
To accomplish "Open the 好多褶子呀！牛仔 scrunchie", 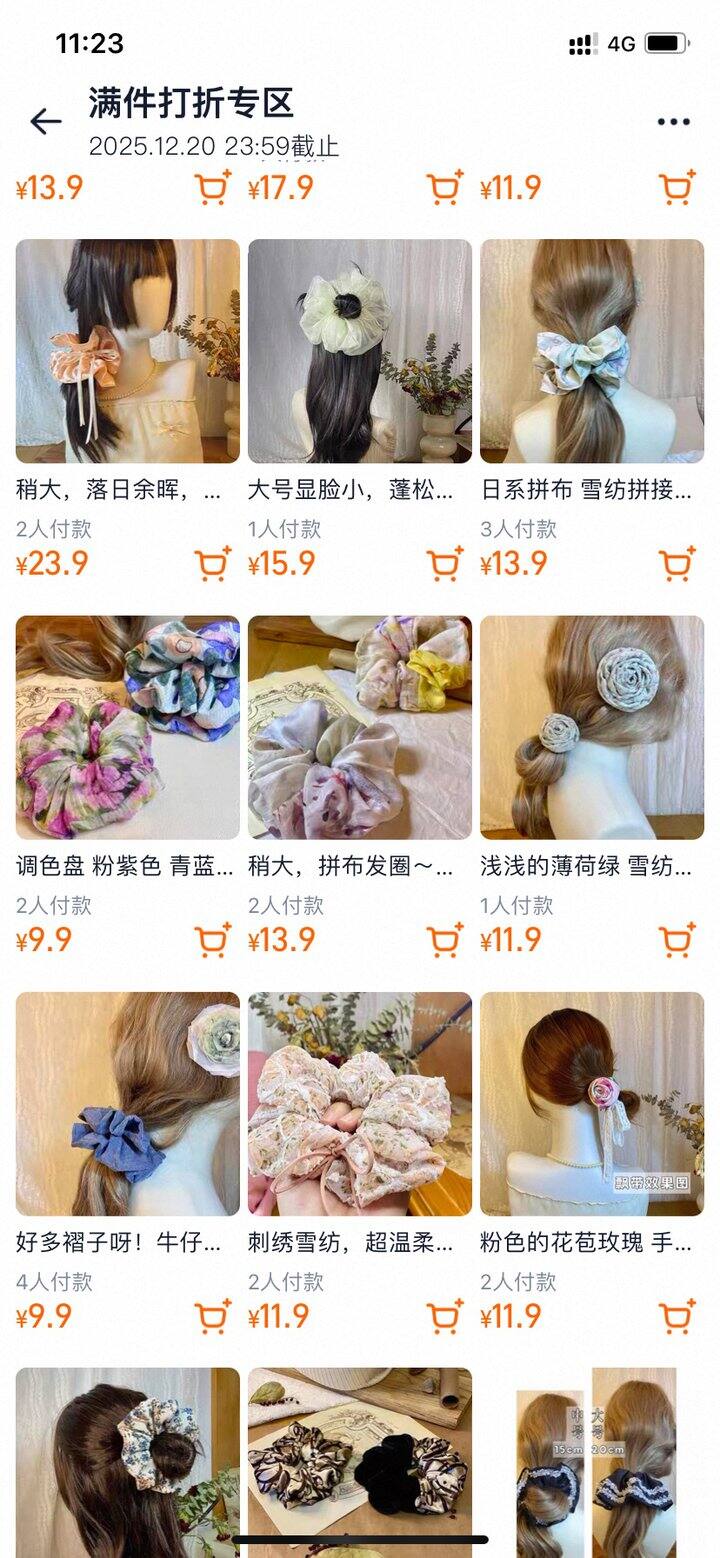I will (x=127, y=1103).
